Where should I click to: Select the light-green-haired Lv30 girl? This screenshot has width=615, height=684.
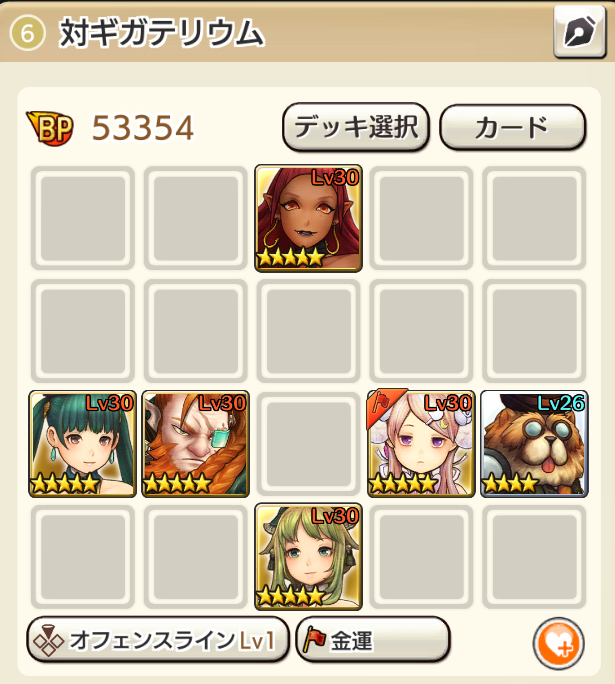tap(308, 556)
